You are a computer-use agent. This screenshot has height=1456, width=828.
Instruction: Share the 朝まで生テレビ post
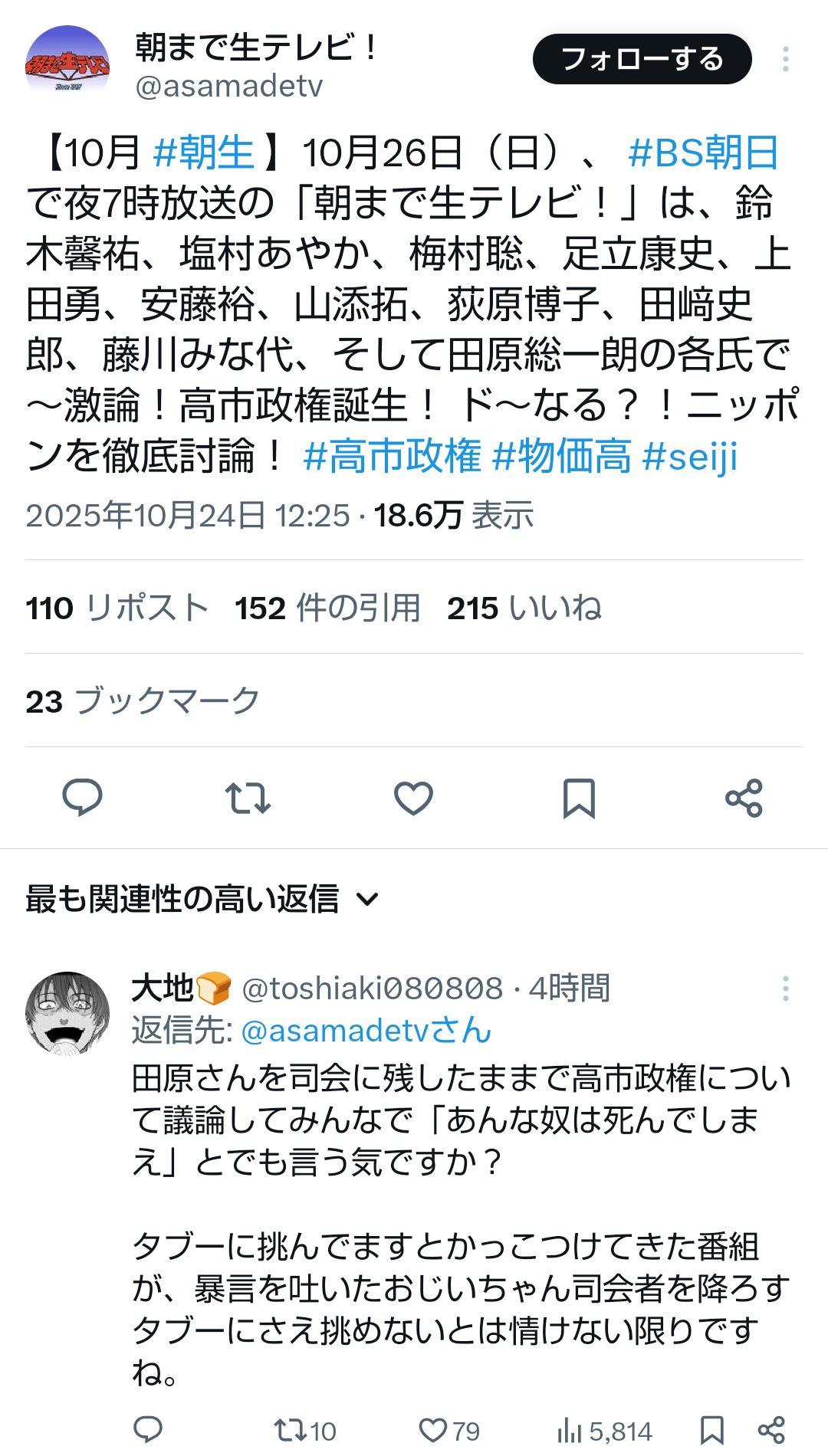(744, 798)
